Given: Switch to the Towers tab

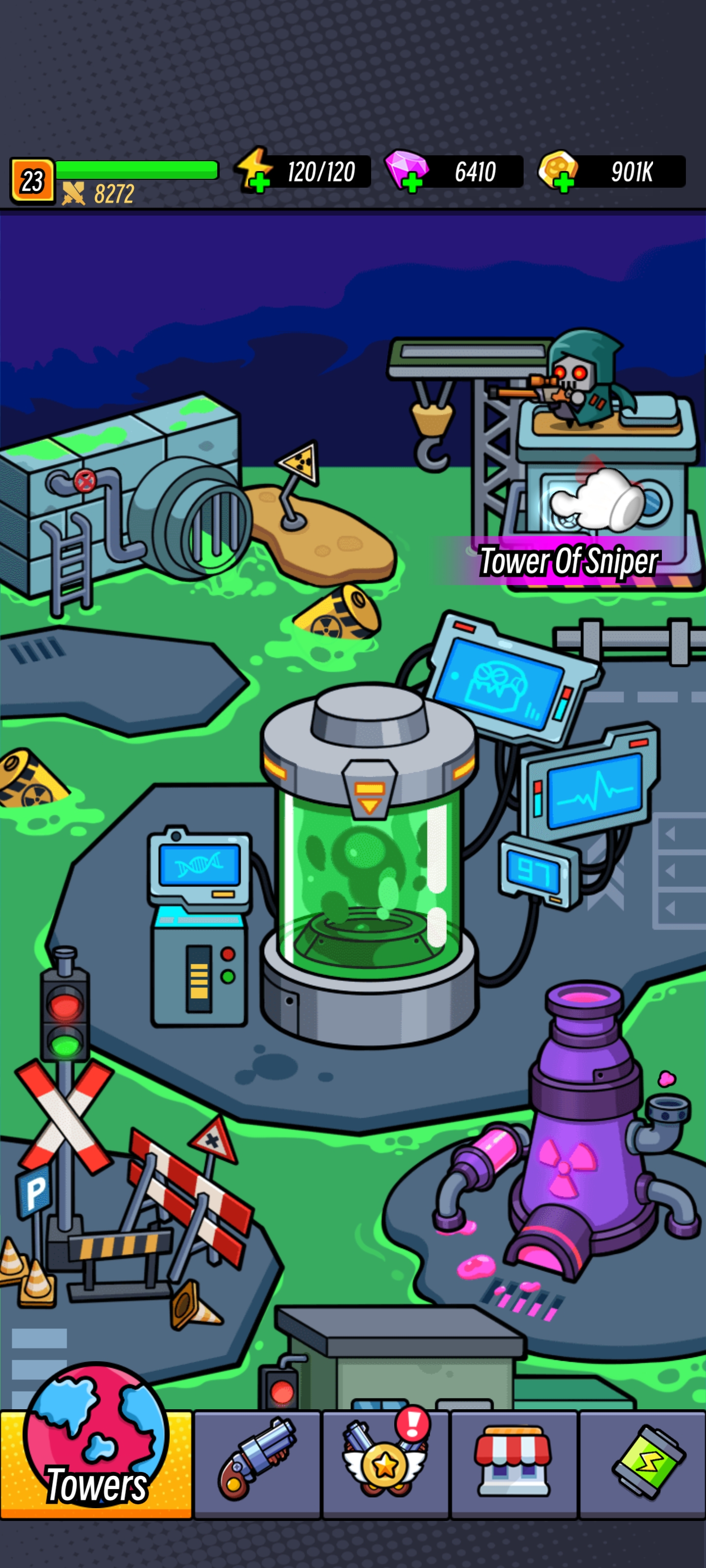Looking at the screenshot, I should [96, 1463].
